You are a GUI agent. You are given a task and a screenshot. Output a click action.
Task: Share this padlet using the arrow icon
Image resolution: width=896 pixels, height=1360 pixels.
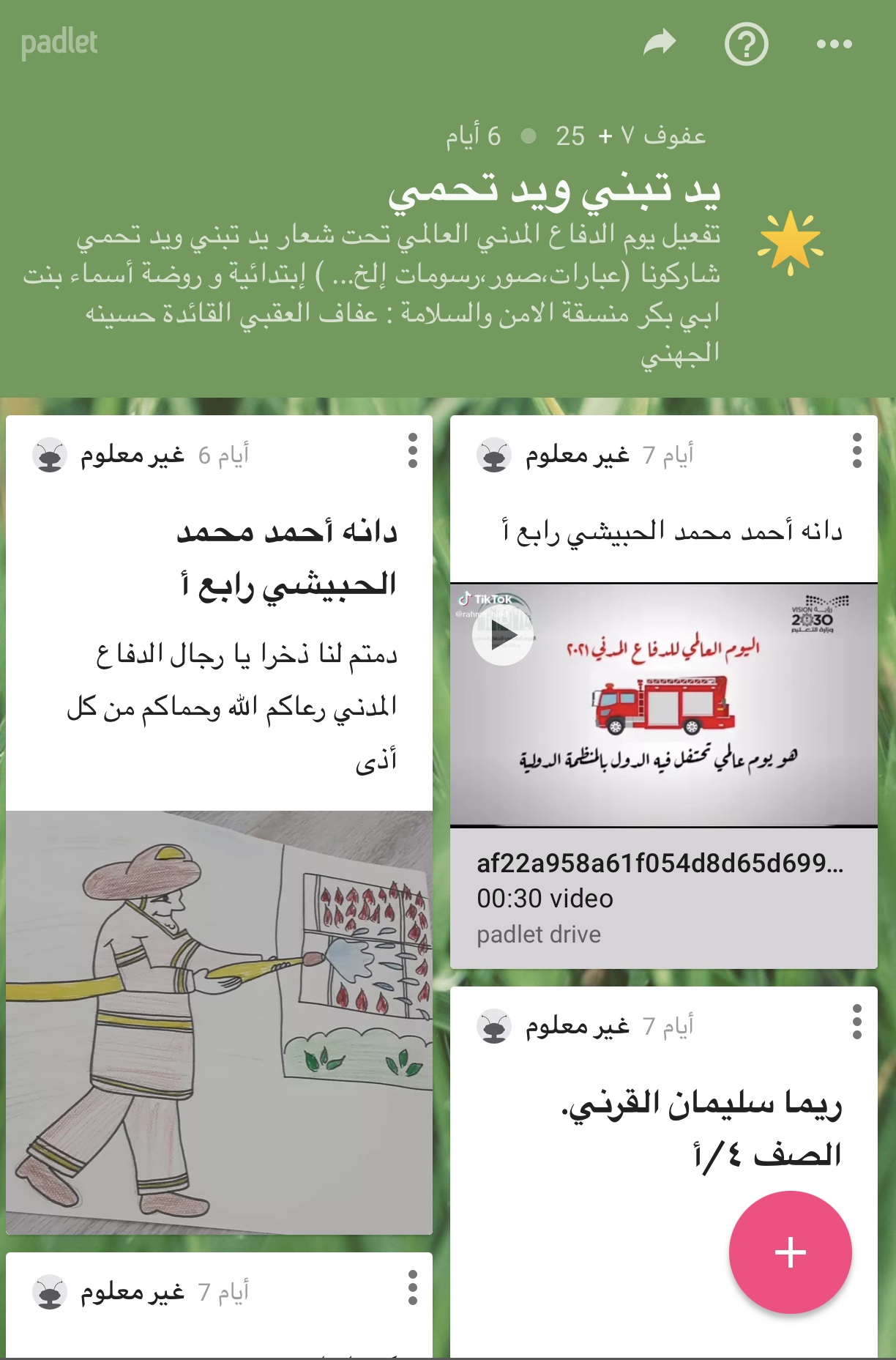click(659, 43)
